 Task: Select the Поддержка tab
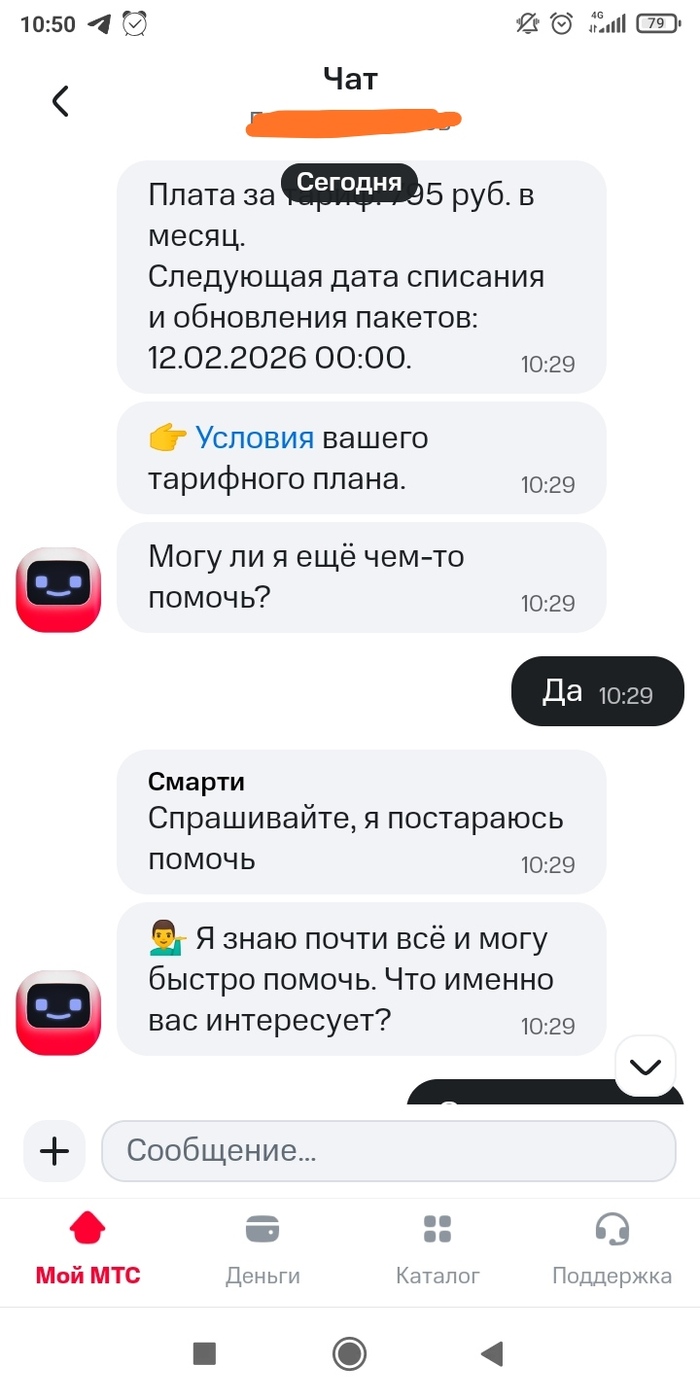pyautogui.click(x=612, y=1248)
